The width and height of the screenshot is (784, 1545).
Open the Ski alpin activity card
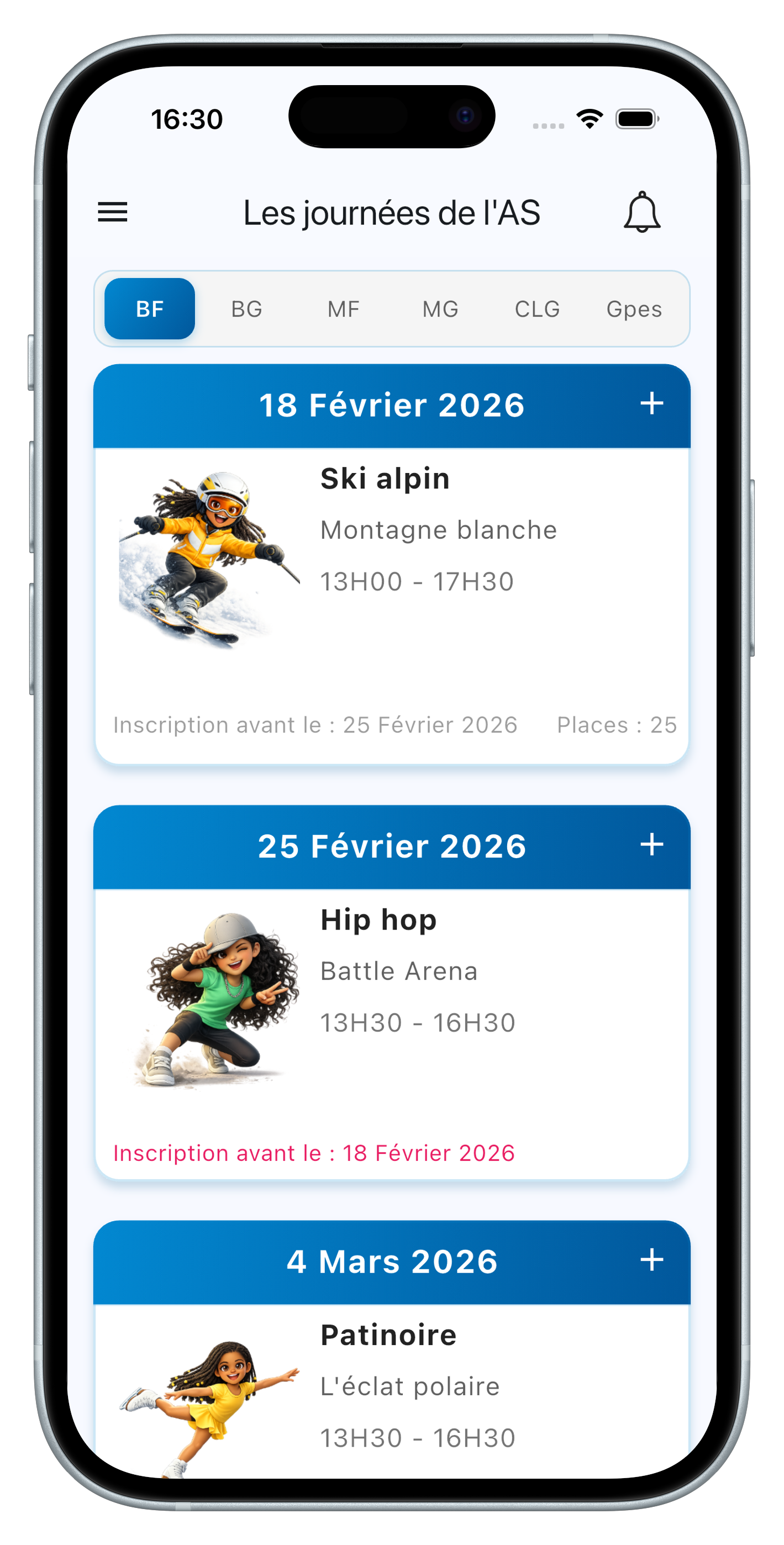392,600
